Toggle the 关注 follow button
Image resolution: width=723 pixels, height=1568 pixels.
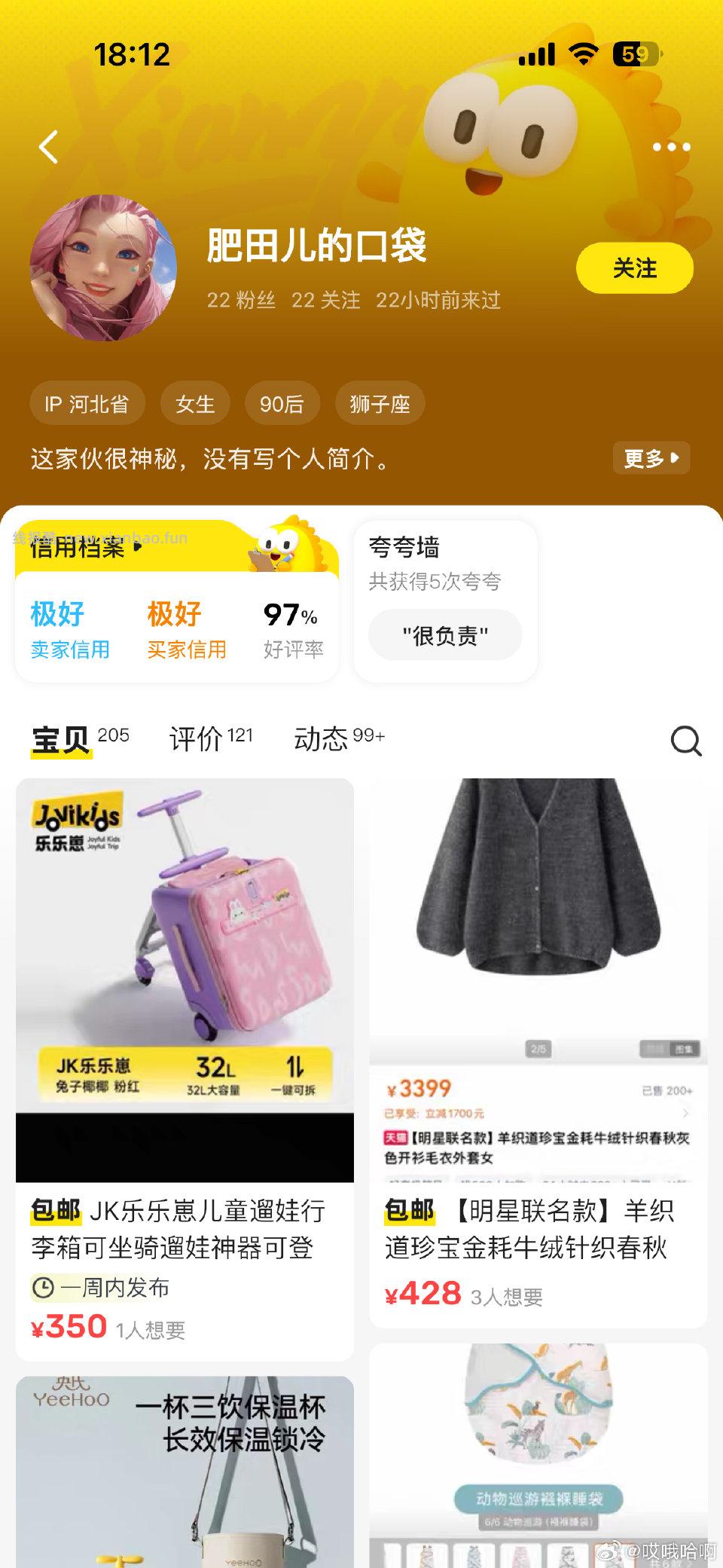coord(635,267)
